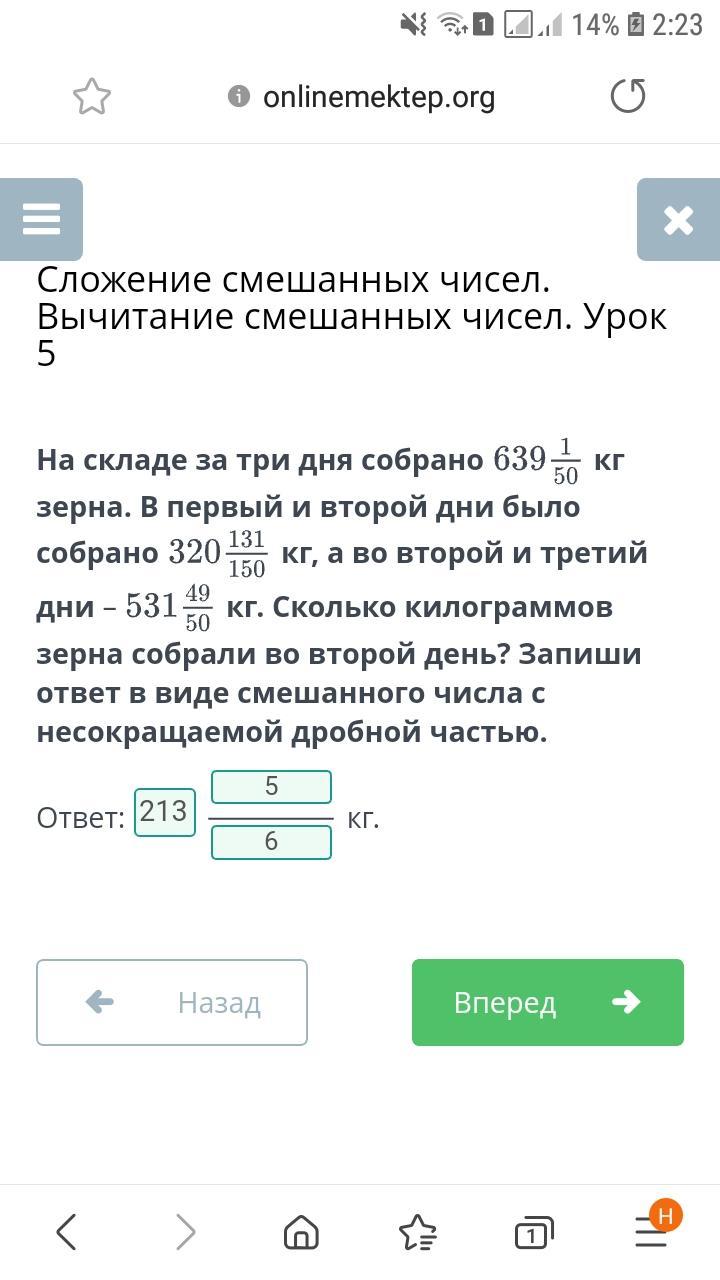Close the lesson with the X button
The image size is (720, 1280).
(x=678, y=220)
